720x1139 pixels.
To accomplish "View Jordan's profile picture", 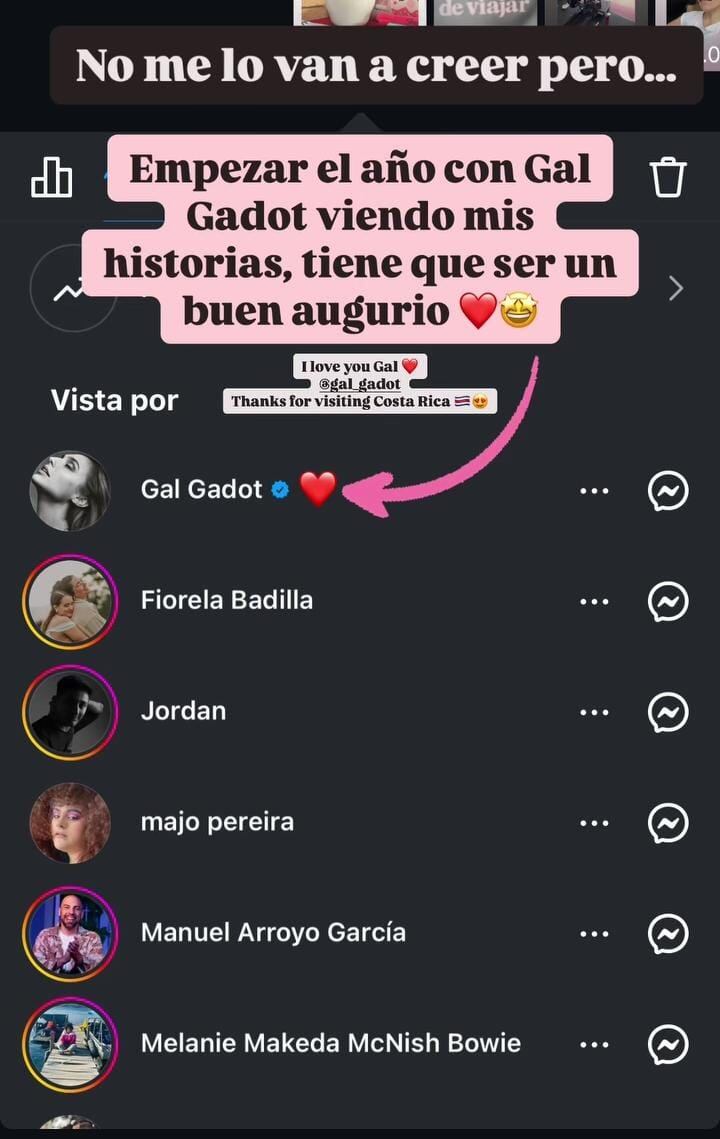I will pos(70,712).
